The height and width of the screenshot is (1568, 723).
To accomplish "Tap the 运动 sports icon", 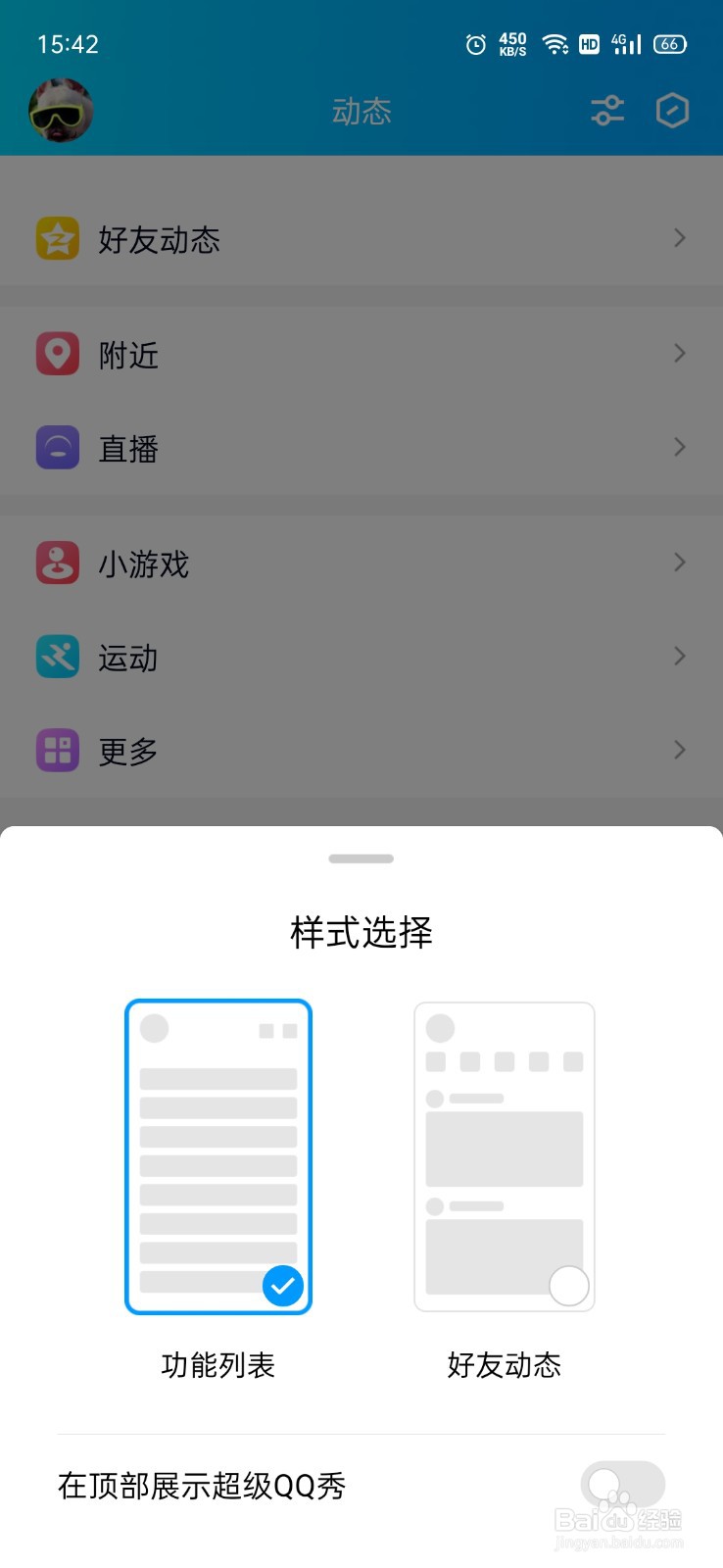I will (x=57, y=657).
